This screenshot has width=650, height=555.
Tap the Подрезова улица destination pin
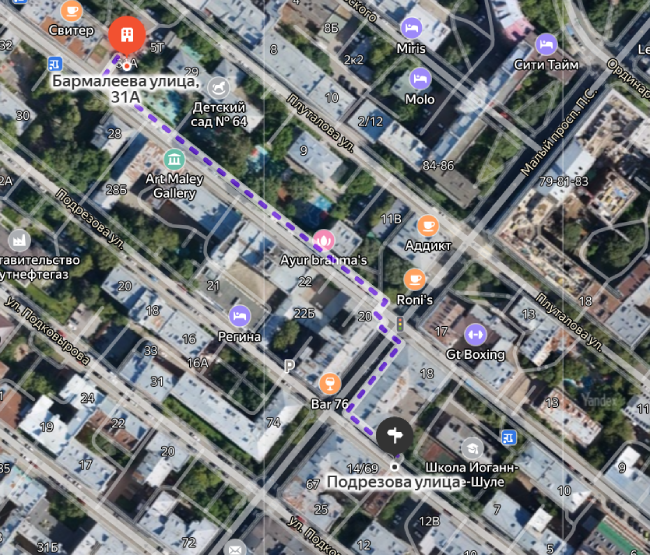pos(395,434)
